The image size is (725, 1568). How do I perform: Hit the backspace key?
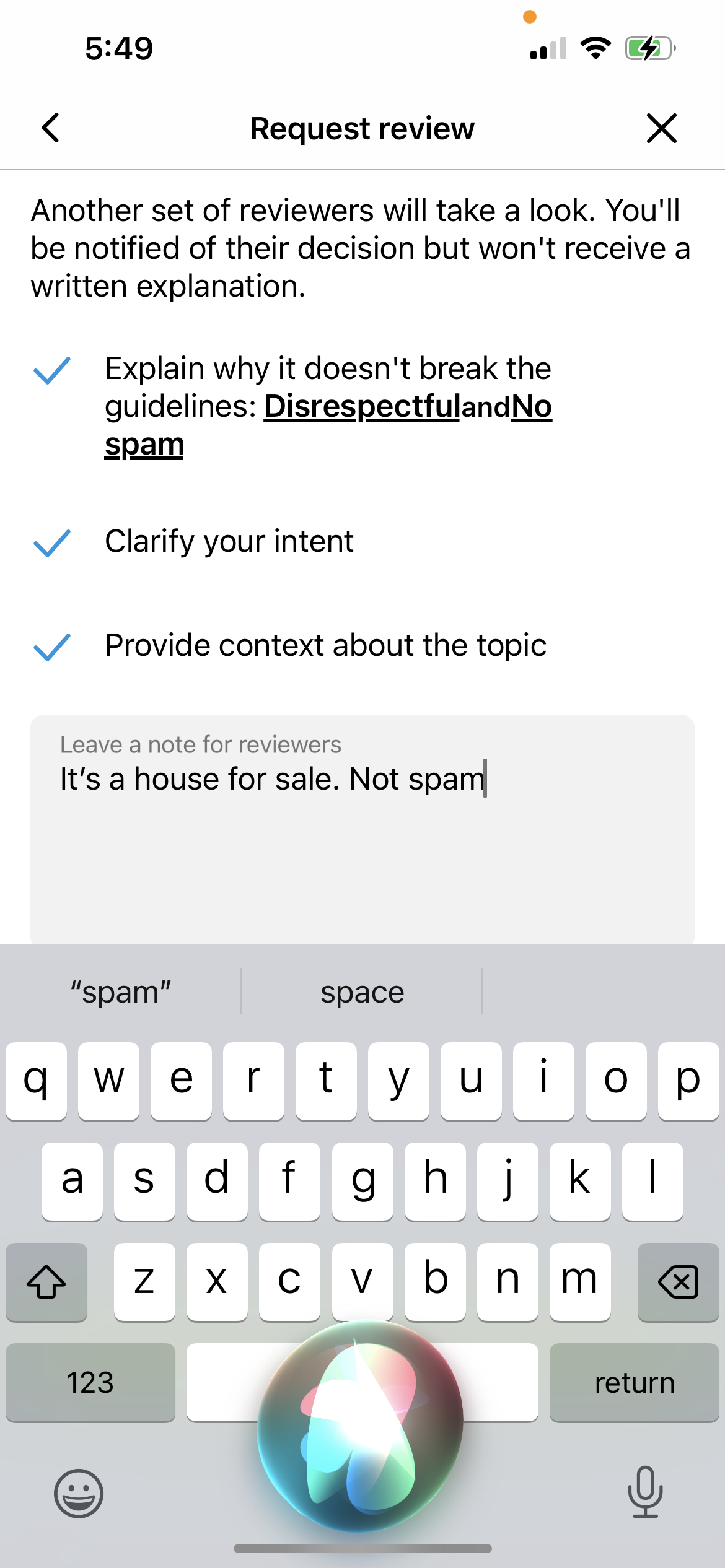(x=678, y=1281)
